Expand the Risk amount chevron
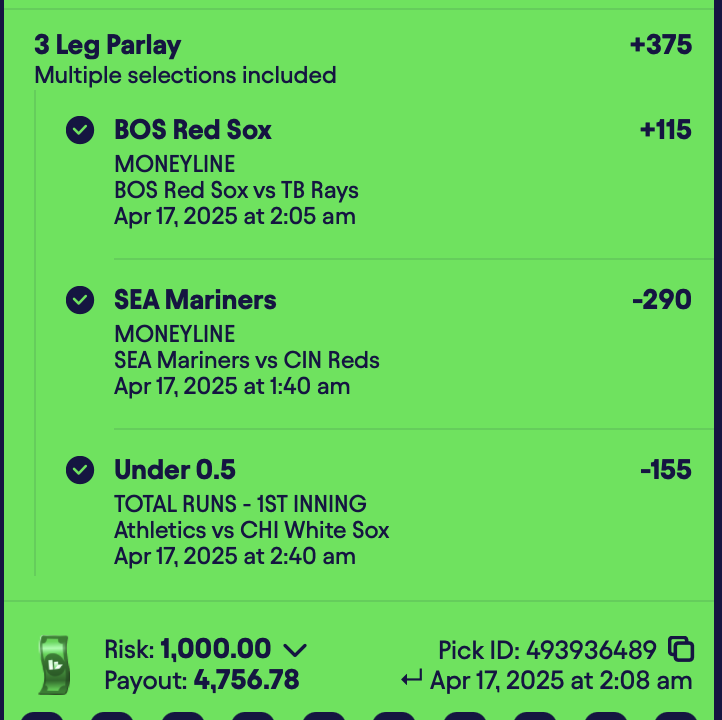 (x=295, y=650)
